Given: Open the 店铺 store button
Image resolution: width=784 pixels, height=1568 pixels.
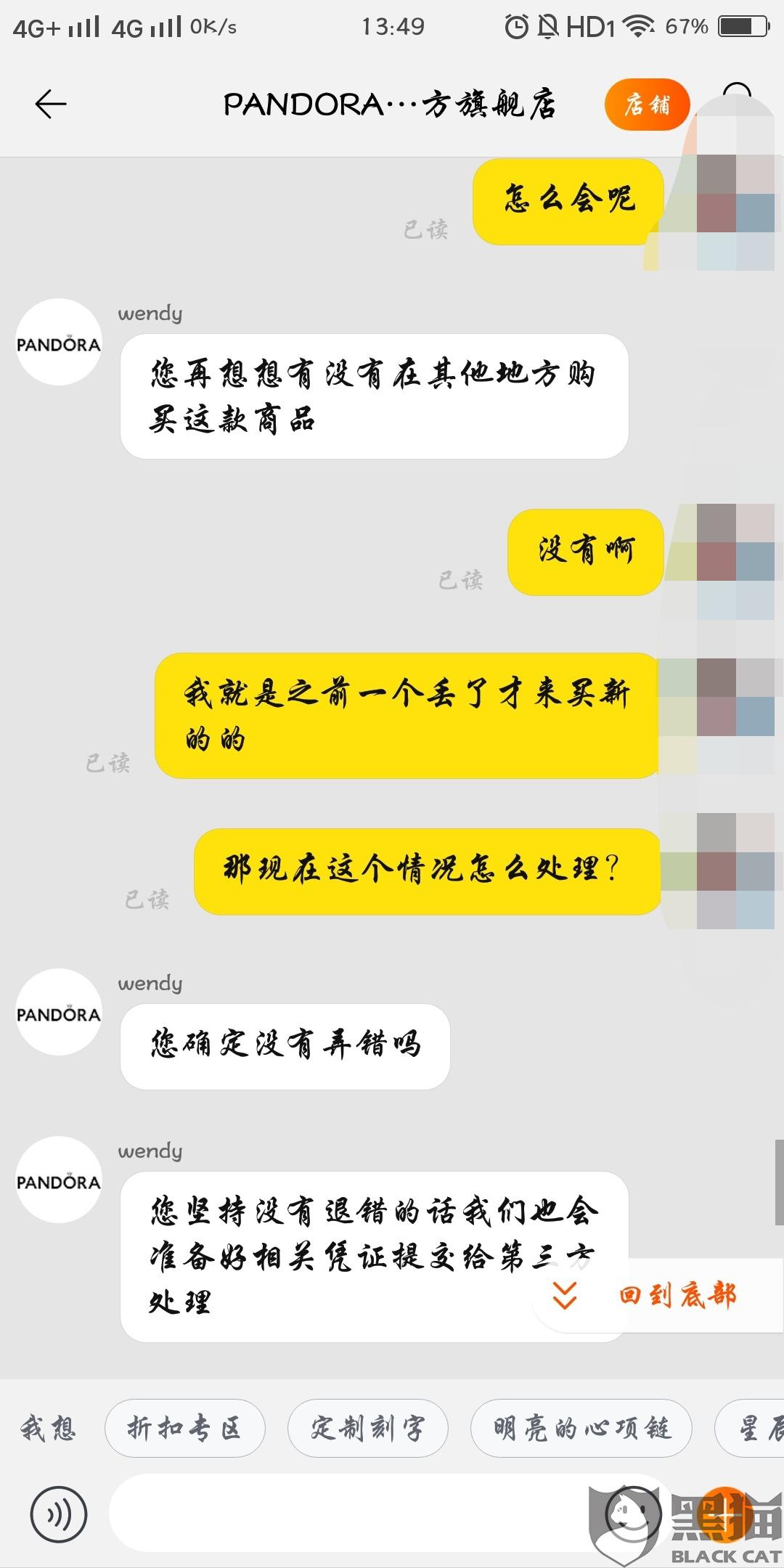Looking at the screenshot, I should click(647, 105).
